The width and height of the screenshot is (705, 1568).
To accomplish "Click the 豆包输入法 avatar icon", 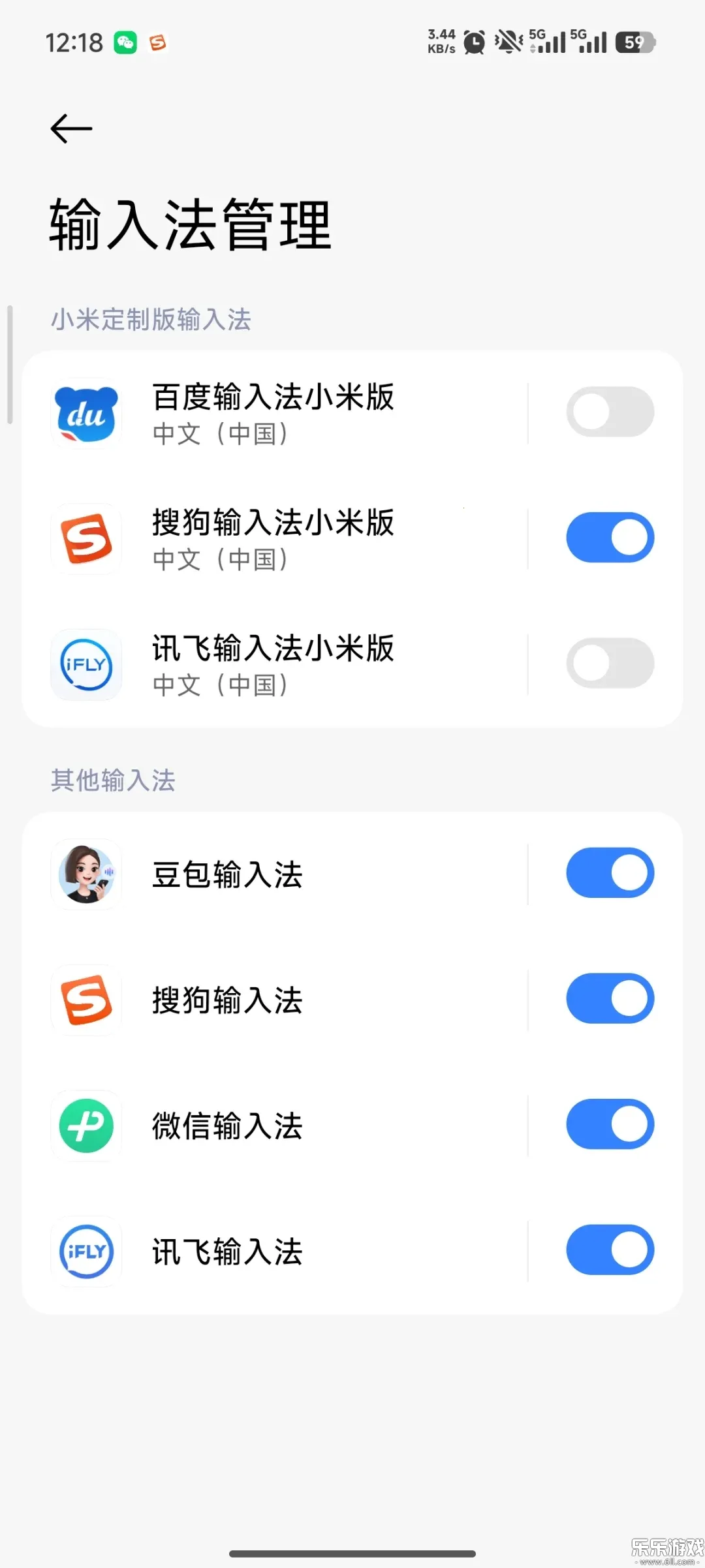I will 86,874.
